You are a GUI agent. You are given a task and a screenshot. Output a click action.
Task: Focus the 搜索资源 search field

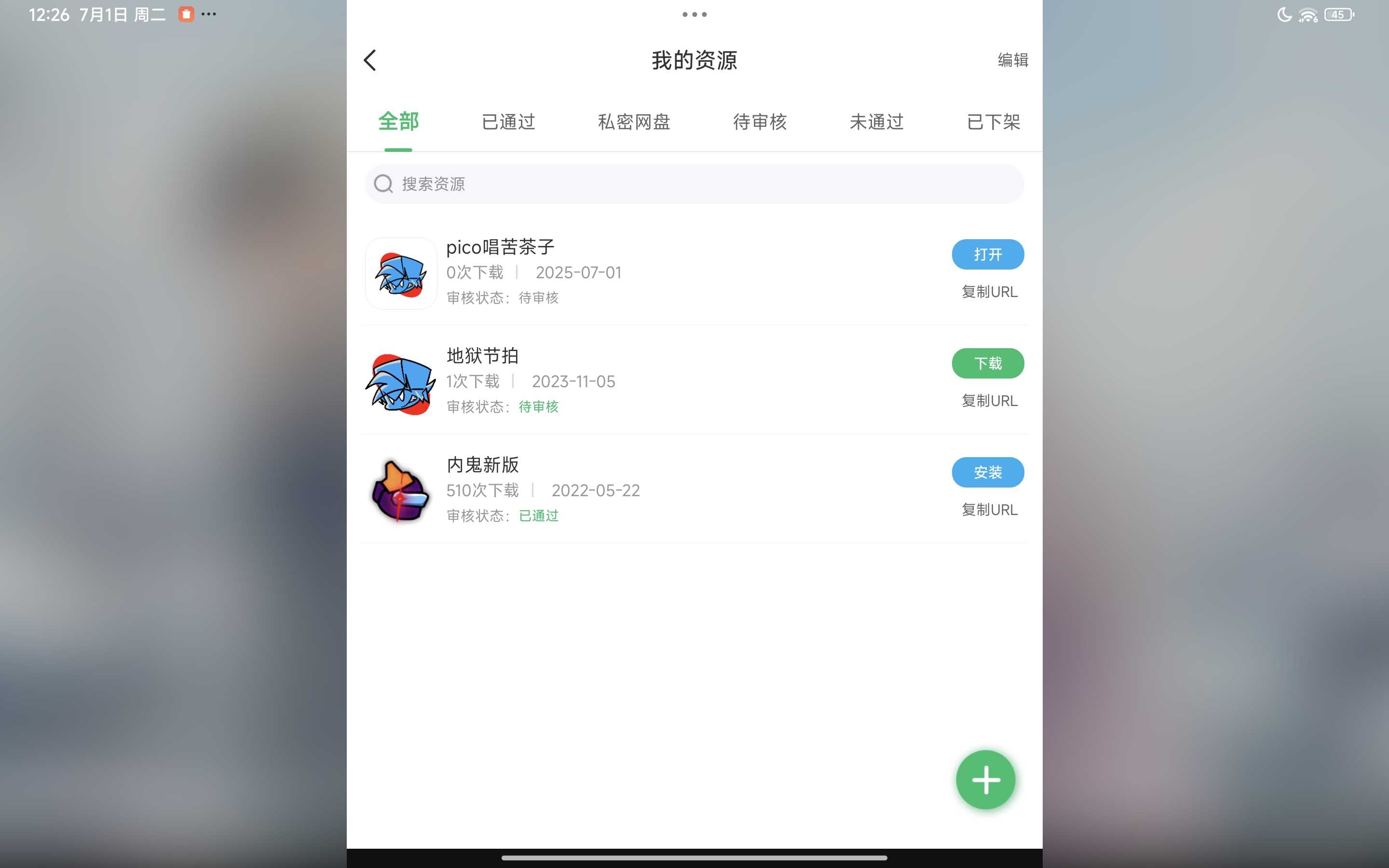pos(694,184)
